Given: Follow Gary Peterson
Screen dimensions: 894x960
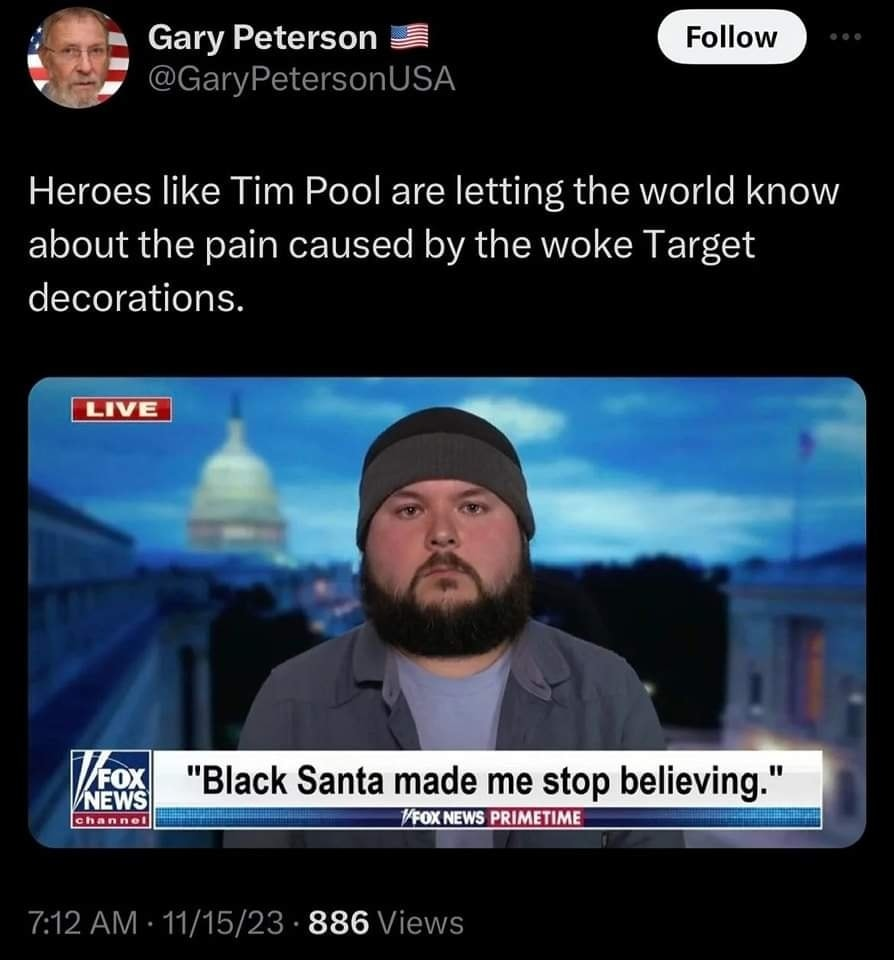Looking at the screenshot, I should point(732,38).
